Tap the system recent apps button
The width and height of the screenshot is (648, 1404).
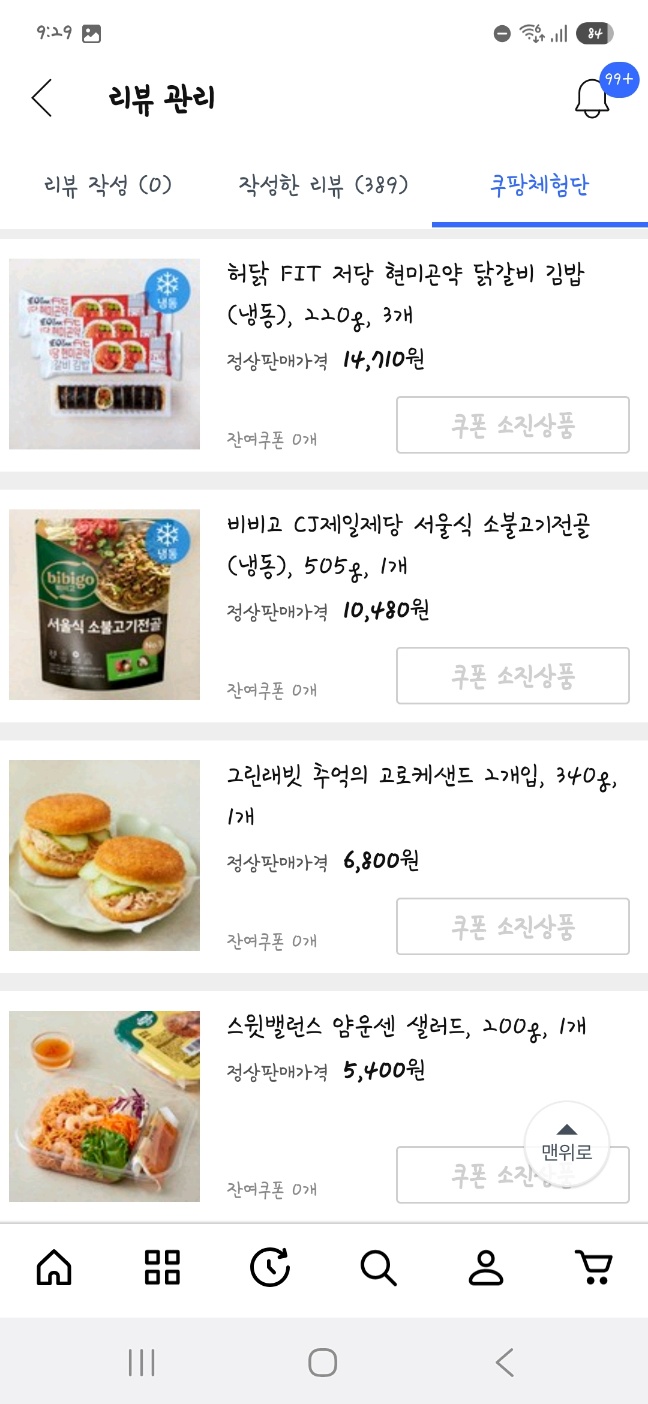141,1362
